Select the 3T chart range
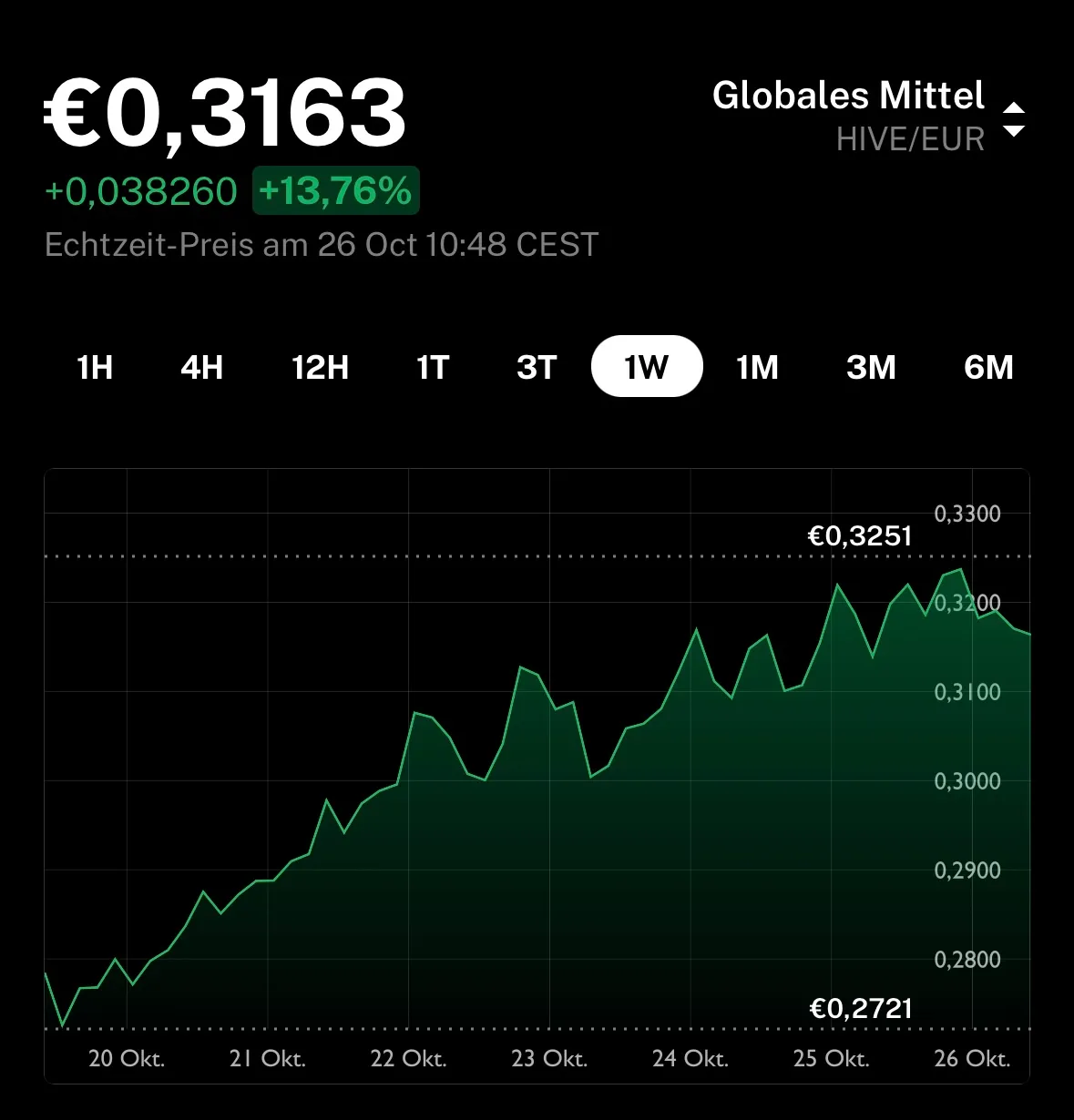The image size is (1074, 1120). [x=537, y=367]
